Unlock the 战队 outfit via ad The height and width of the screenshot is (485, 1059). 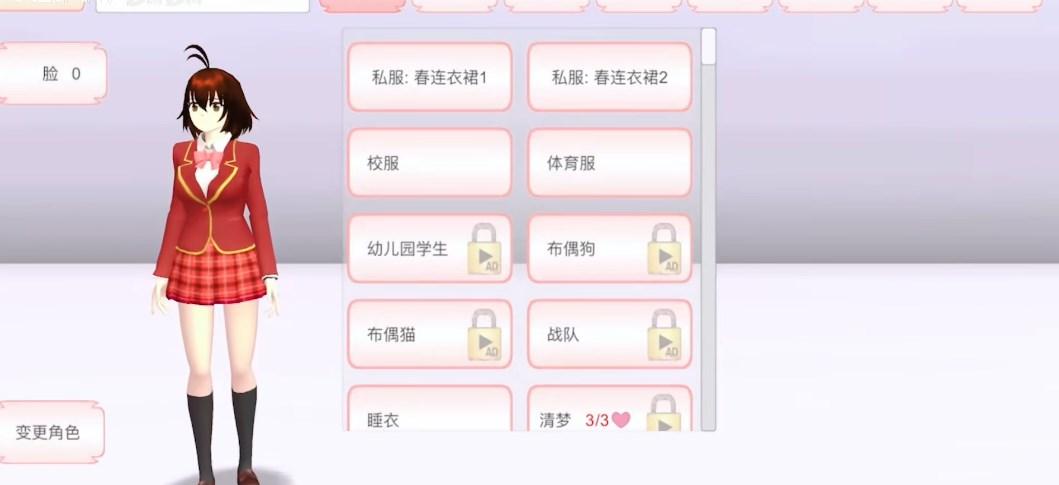point(609,334)
